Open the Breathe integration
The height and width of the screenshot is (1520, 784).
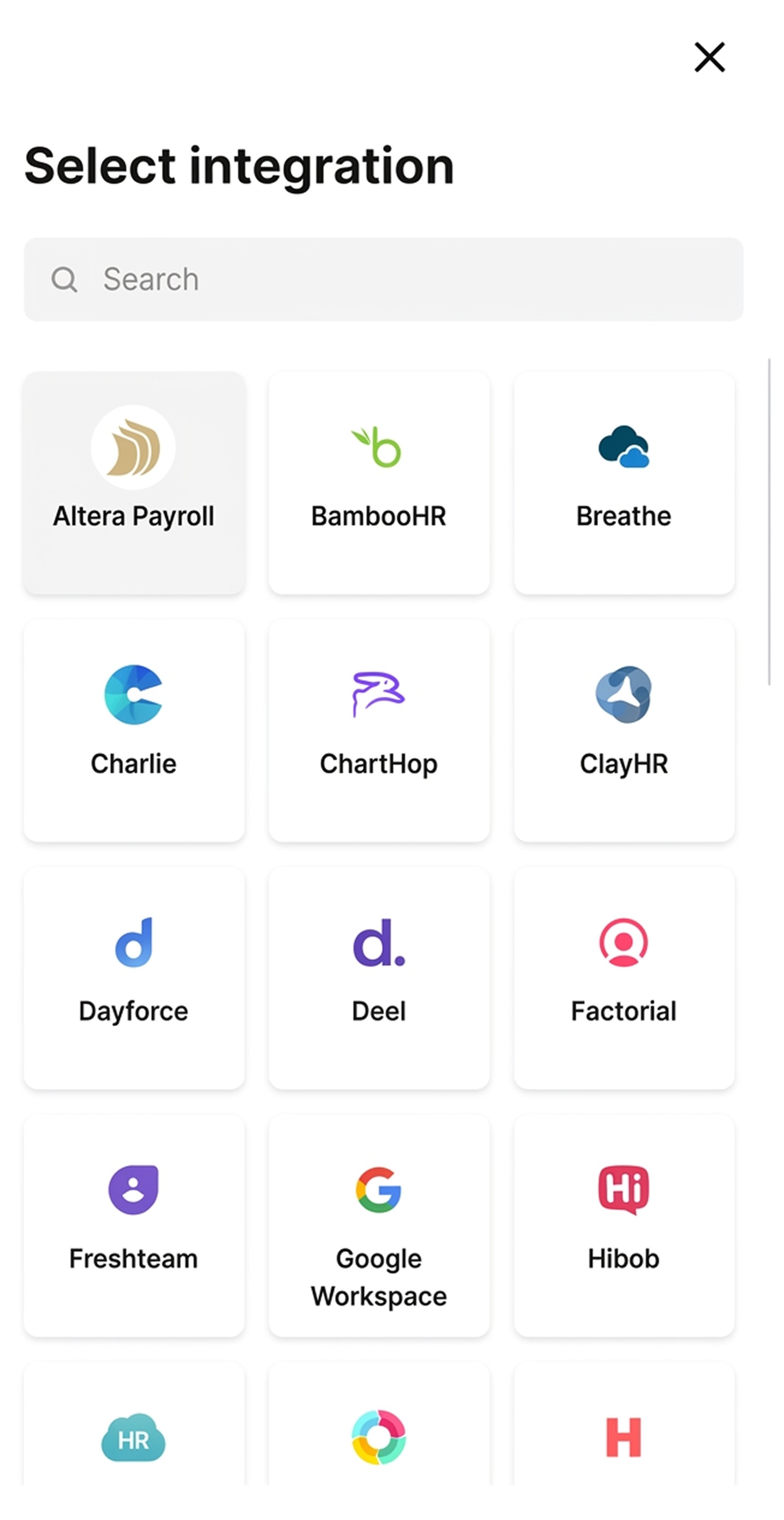624,483
